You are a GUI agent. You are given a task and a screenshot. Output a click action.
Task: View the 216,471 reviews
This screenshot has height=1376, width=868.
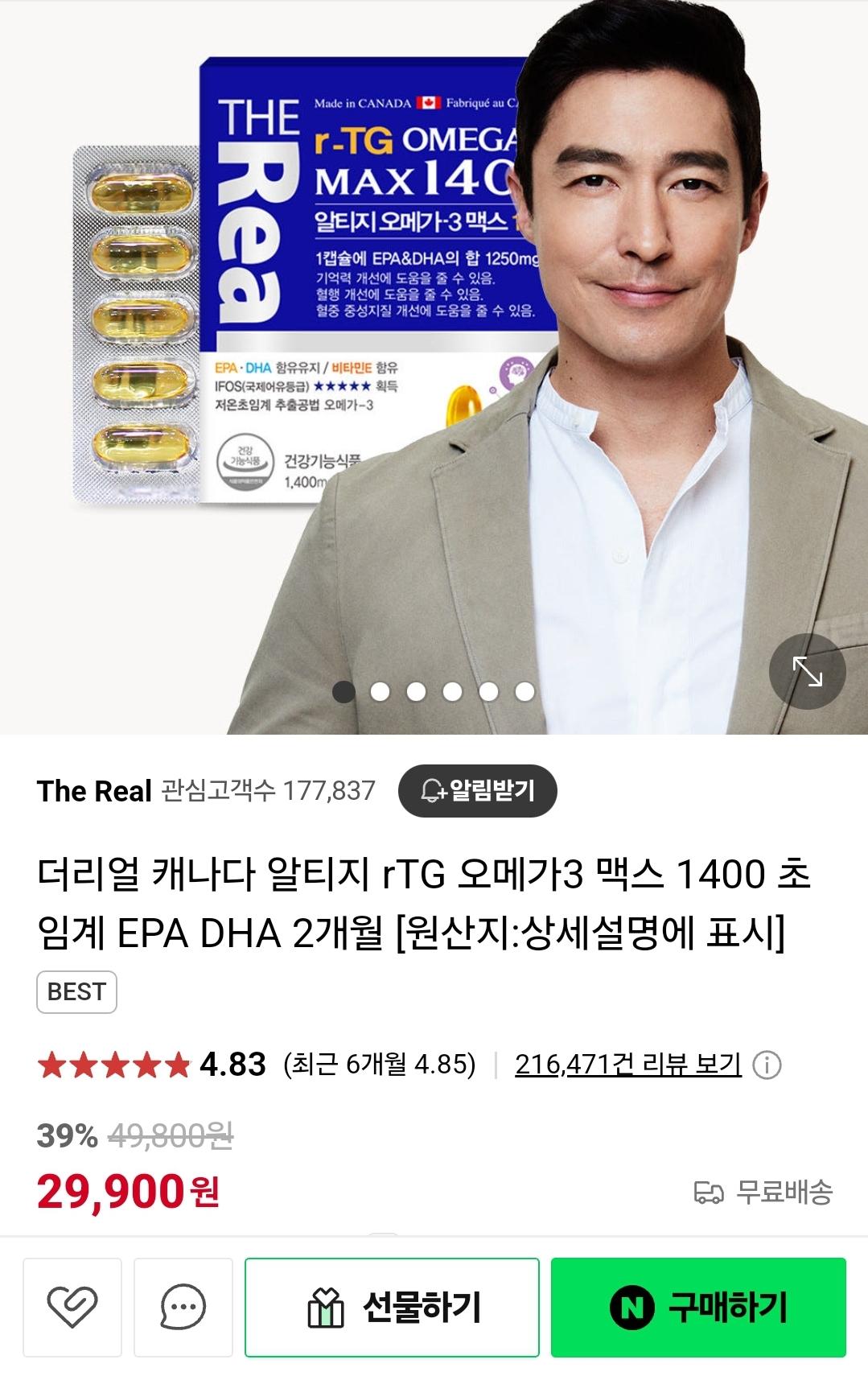click(627, 1065)
